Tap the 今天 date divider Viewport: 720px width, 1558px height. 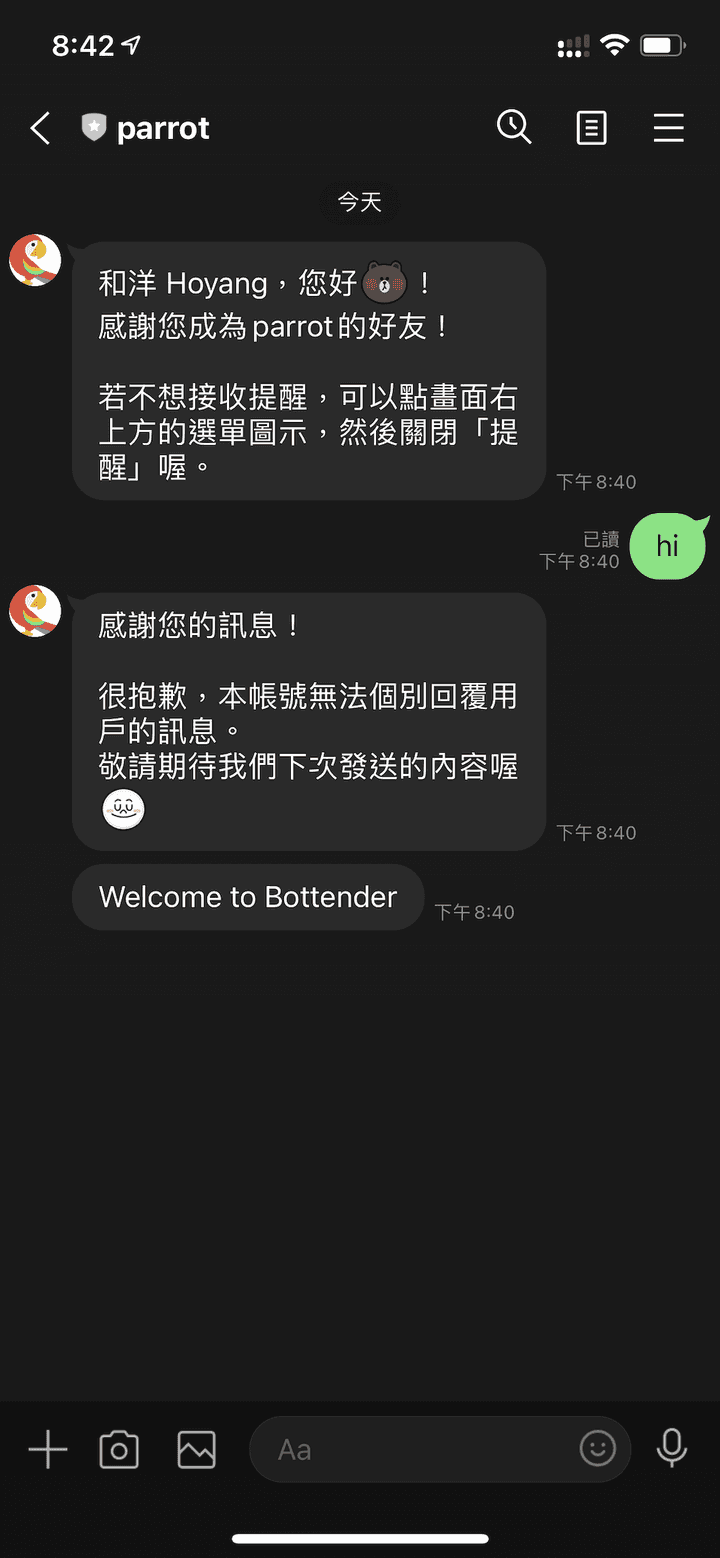(x=360, y=202)
